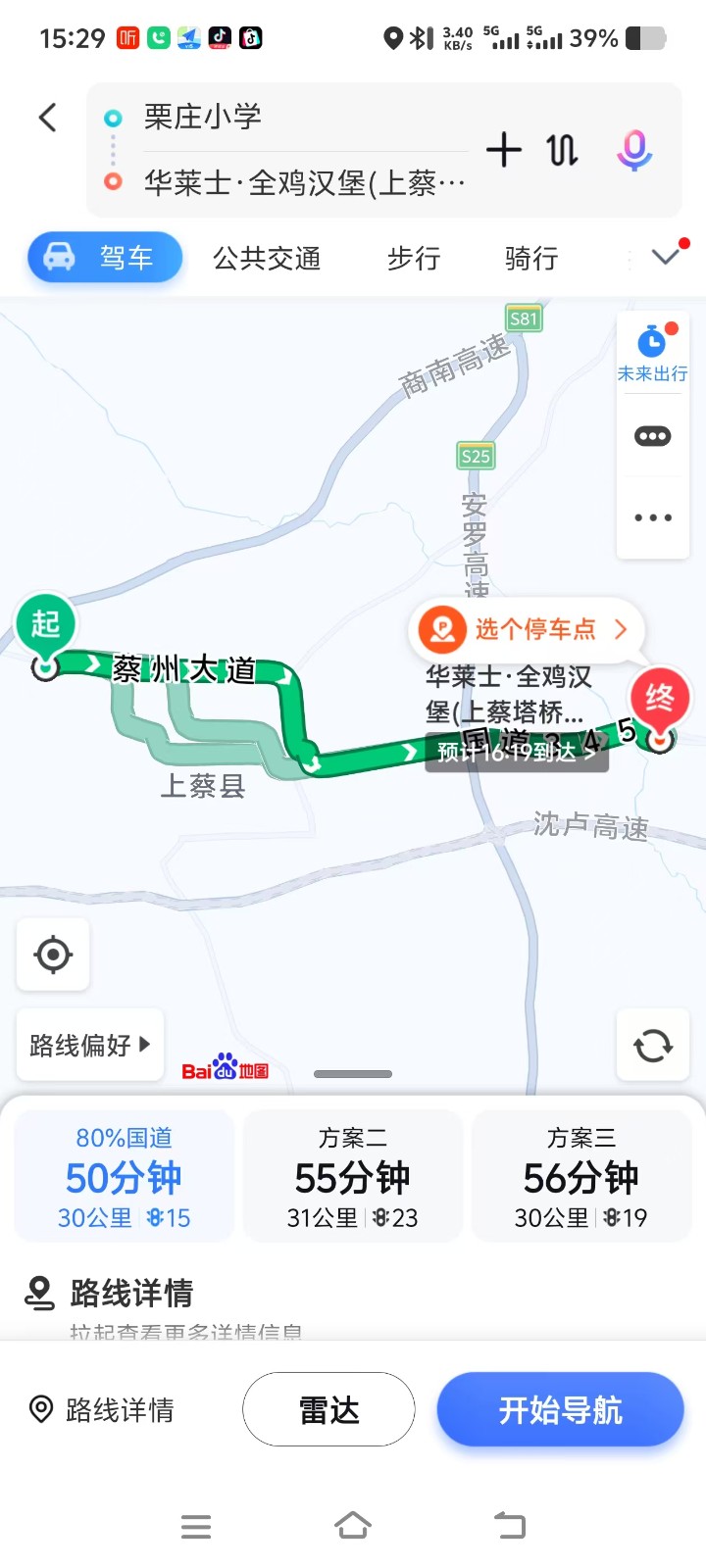Image resolution: width=706 pixels, height=1568 pixels.
Task: Switch to 骑行 tab
Action: 531,258
